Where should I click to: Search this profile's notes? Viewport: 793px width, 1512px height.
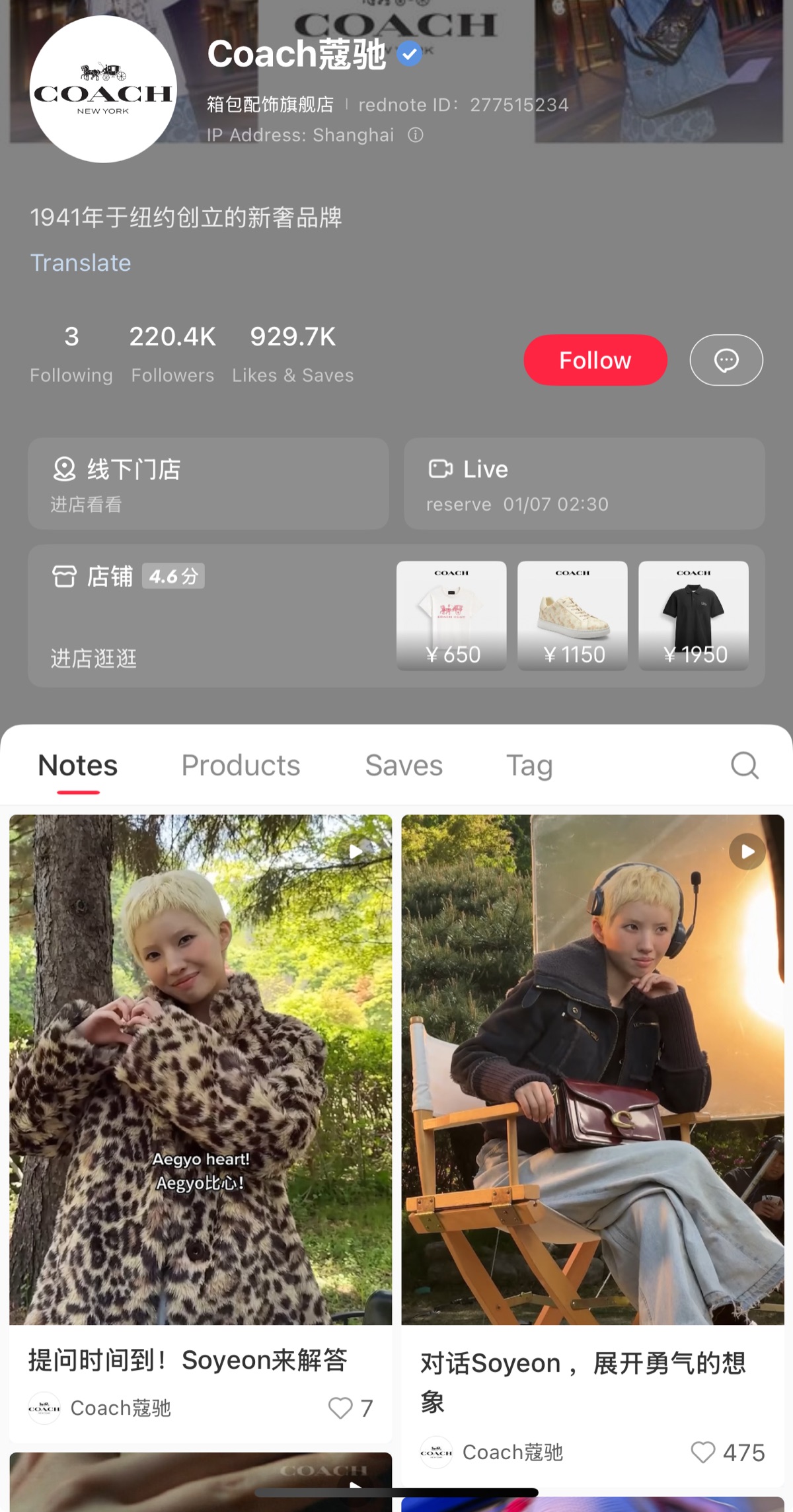coord(744,766)
